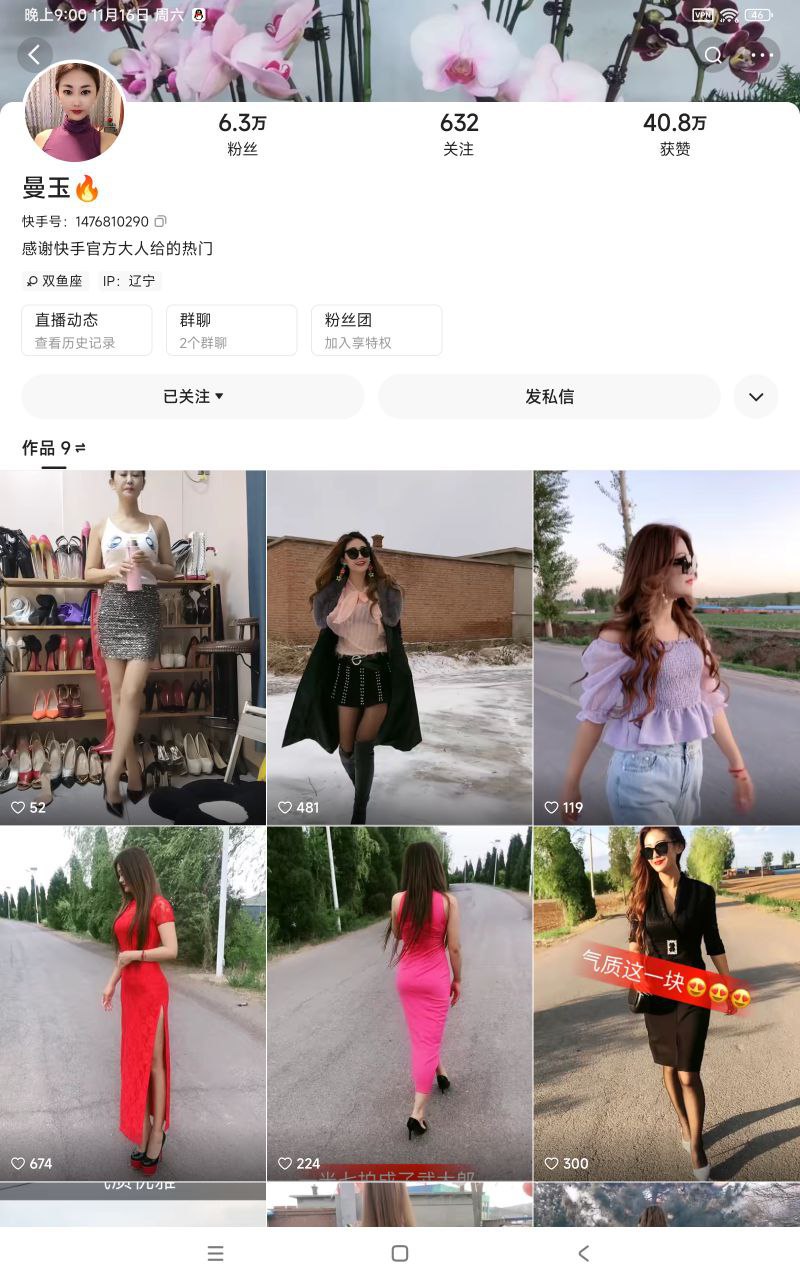Image resolution: width=800 pixels, height=1280 pixels.
Task: Open 曼玉's profile avatar
Action: click(73, 111)
